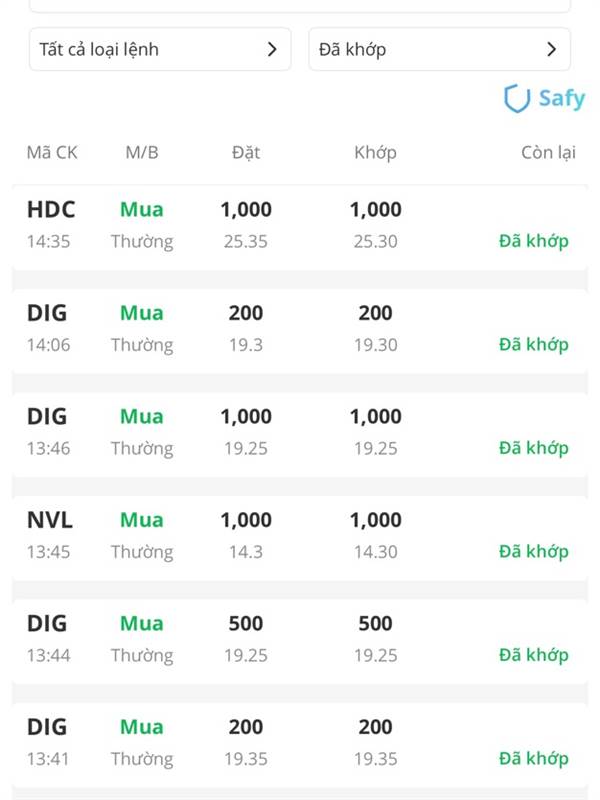The image size is (600, 800).
Task: Open the "Tất cả loại lệnh" order type dropdown
Action: click(160, 49)
